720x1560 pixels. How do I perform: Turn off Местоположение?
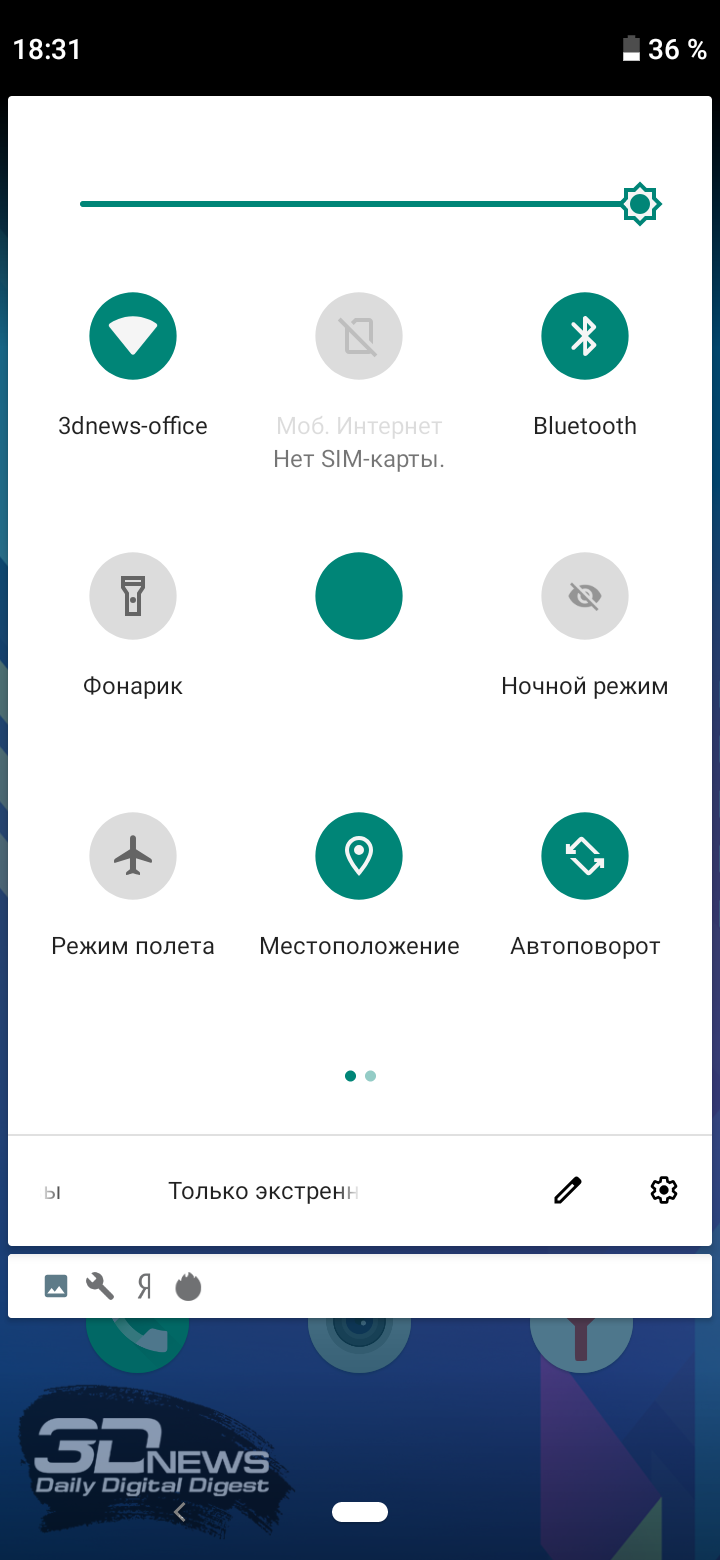359,856
